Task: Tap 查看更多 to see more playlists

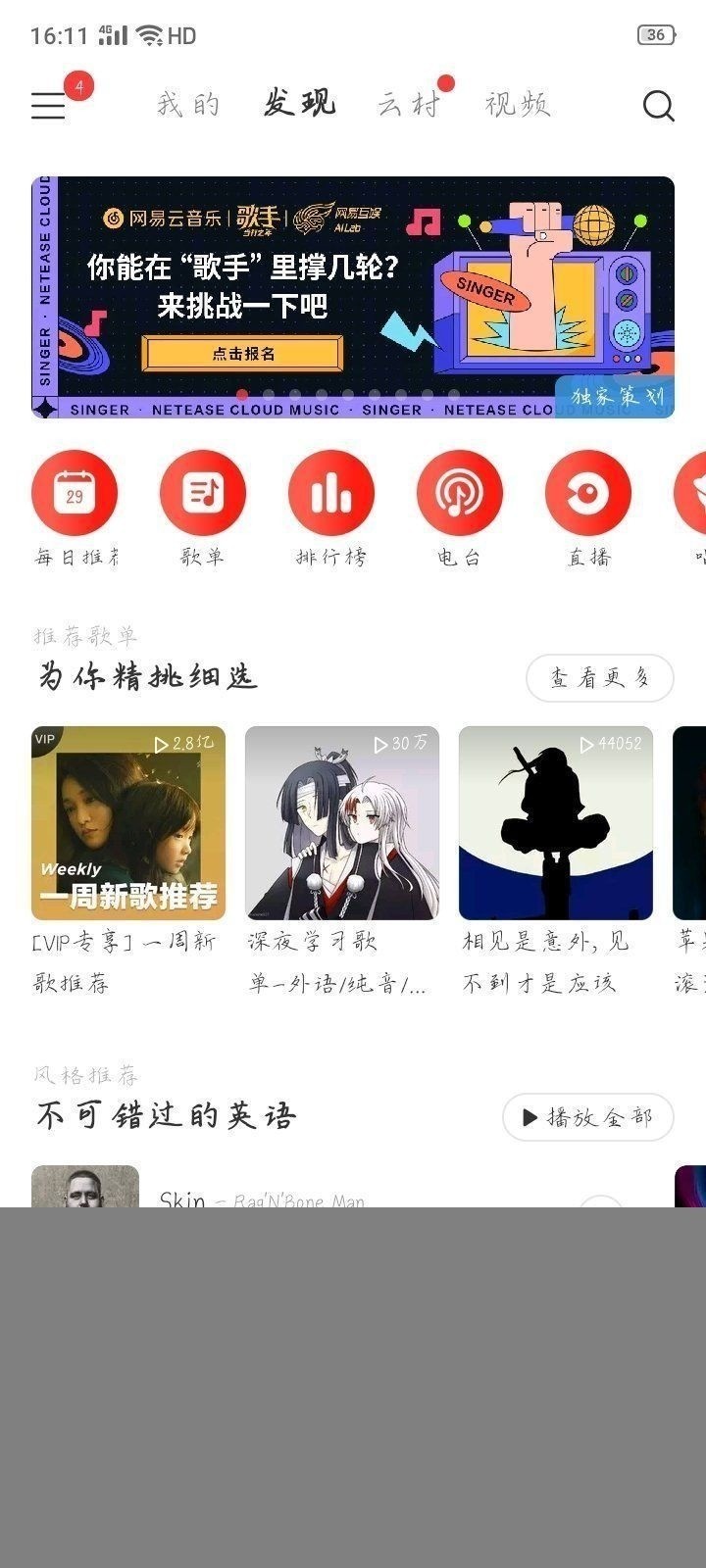Action: point(599,677)
